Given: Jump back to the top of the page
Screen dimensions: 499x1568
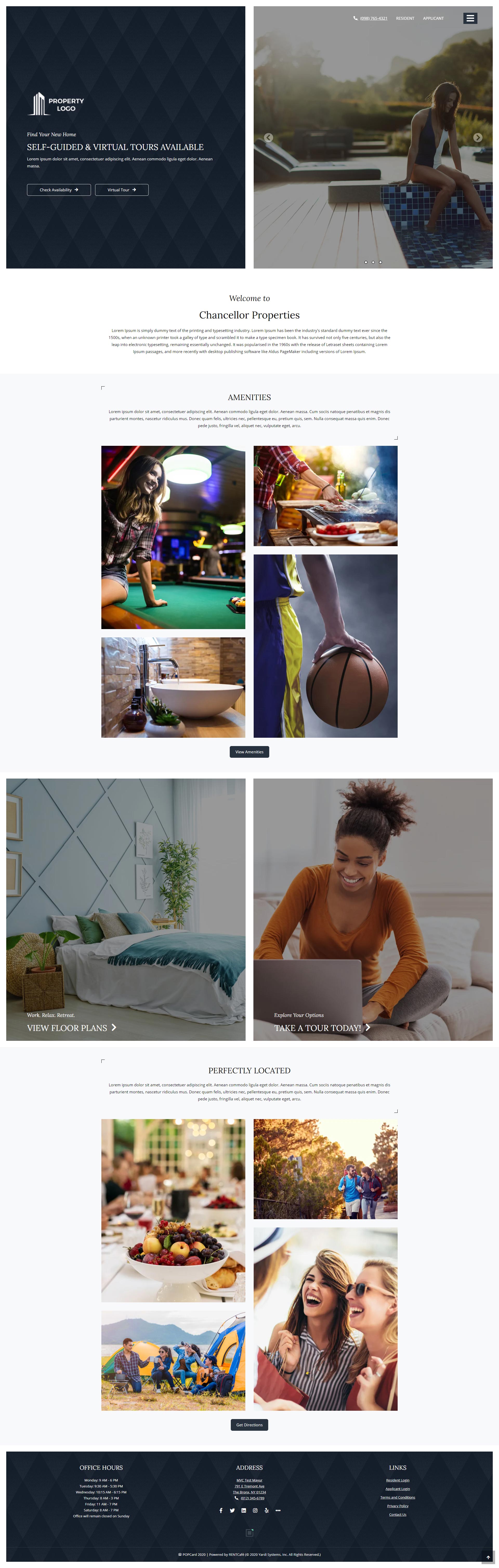Looking at the screenshot, I should [x=488, y=1557].
